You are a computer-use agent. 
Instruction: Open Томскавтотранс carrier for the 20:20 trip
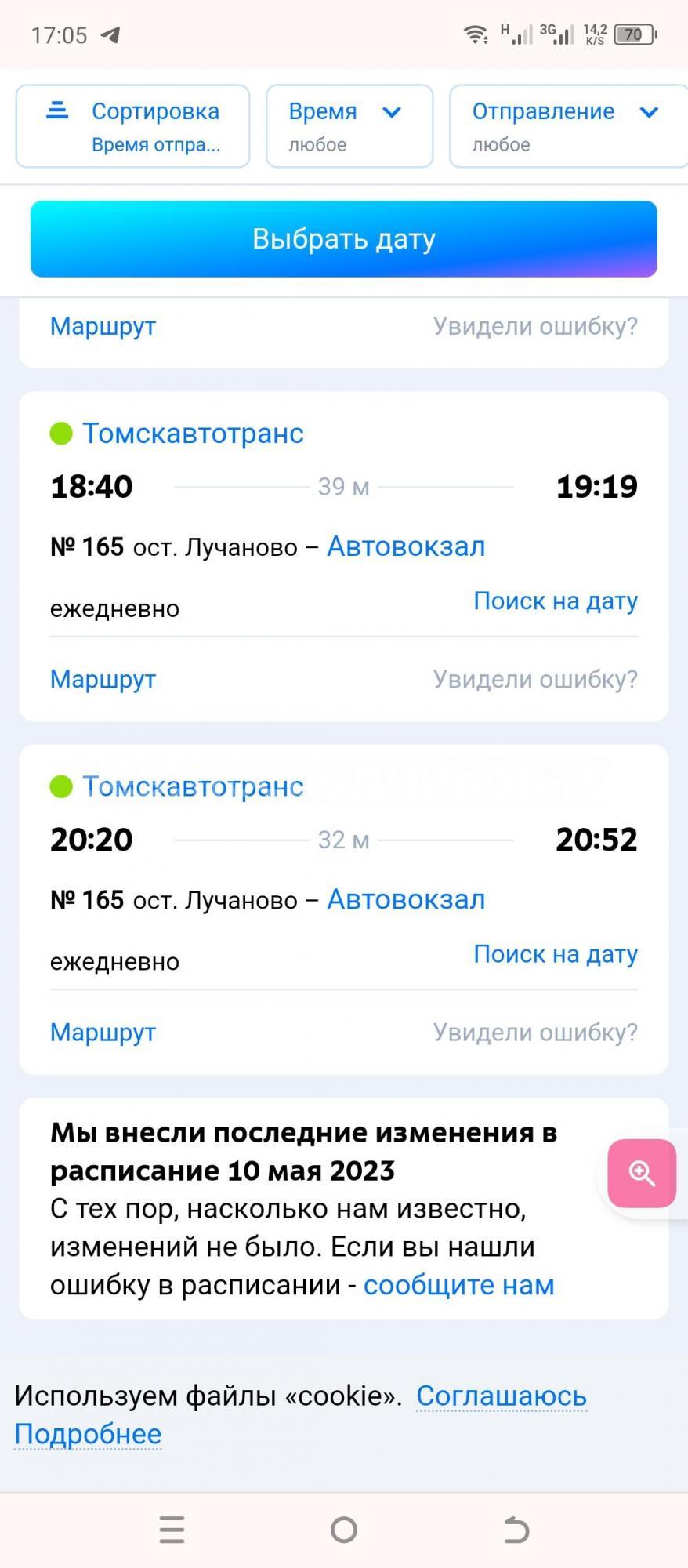(193, 786)
